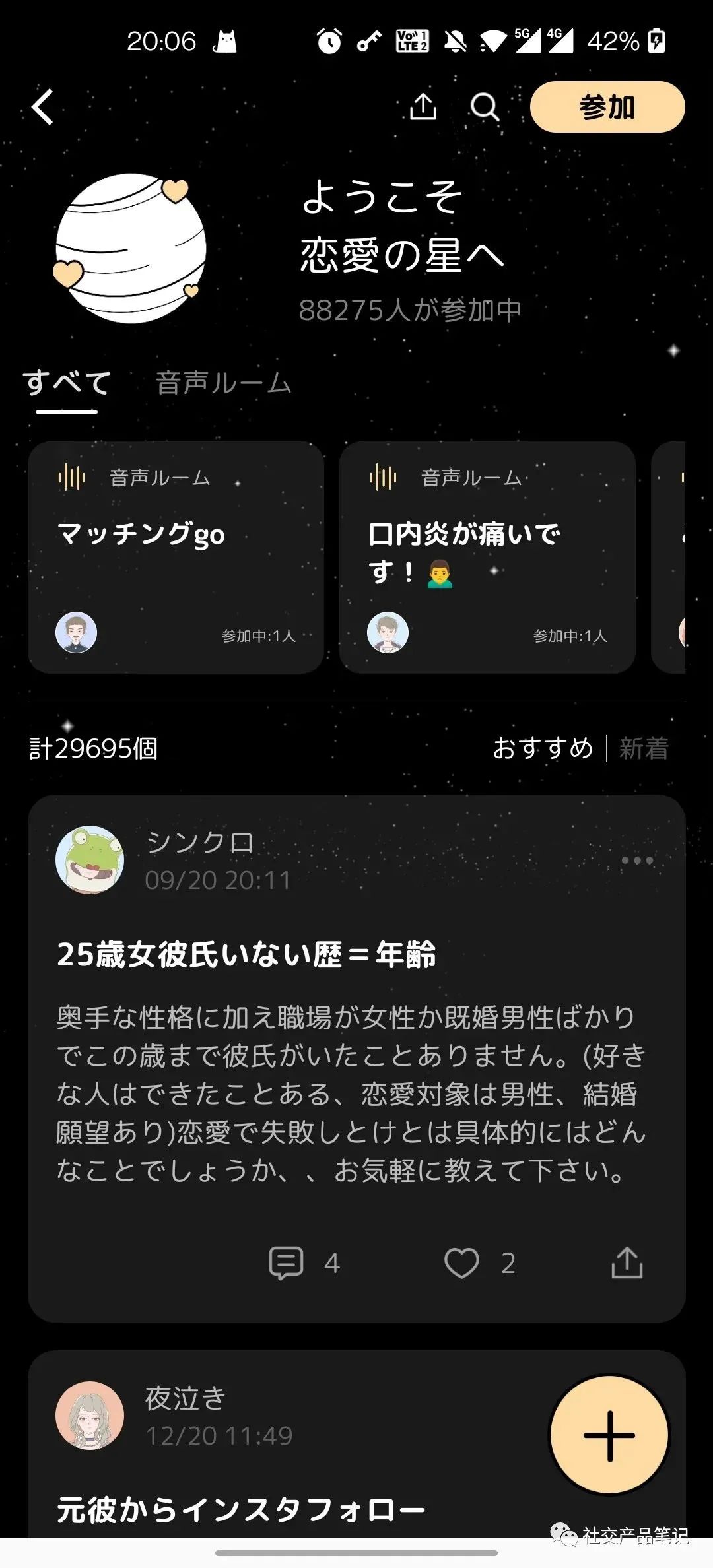Sort posts by 新着
This screenshot has width=713, height=1568.
pos(644,748)
